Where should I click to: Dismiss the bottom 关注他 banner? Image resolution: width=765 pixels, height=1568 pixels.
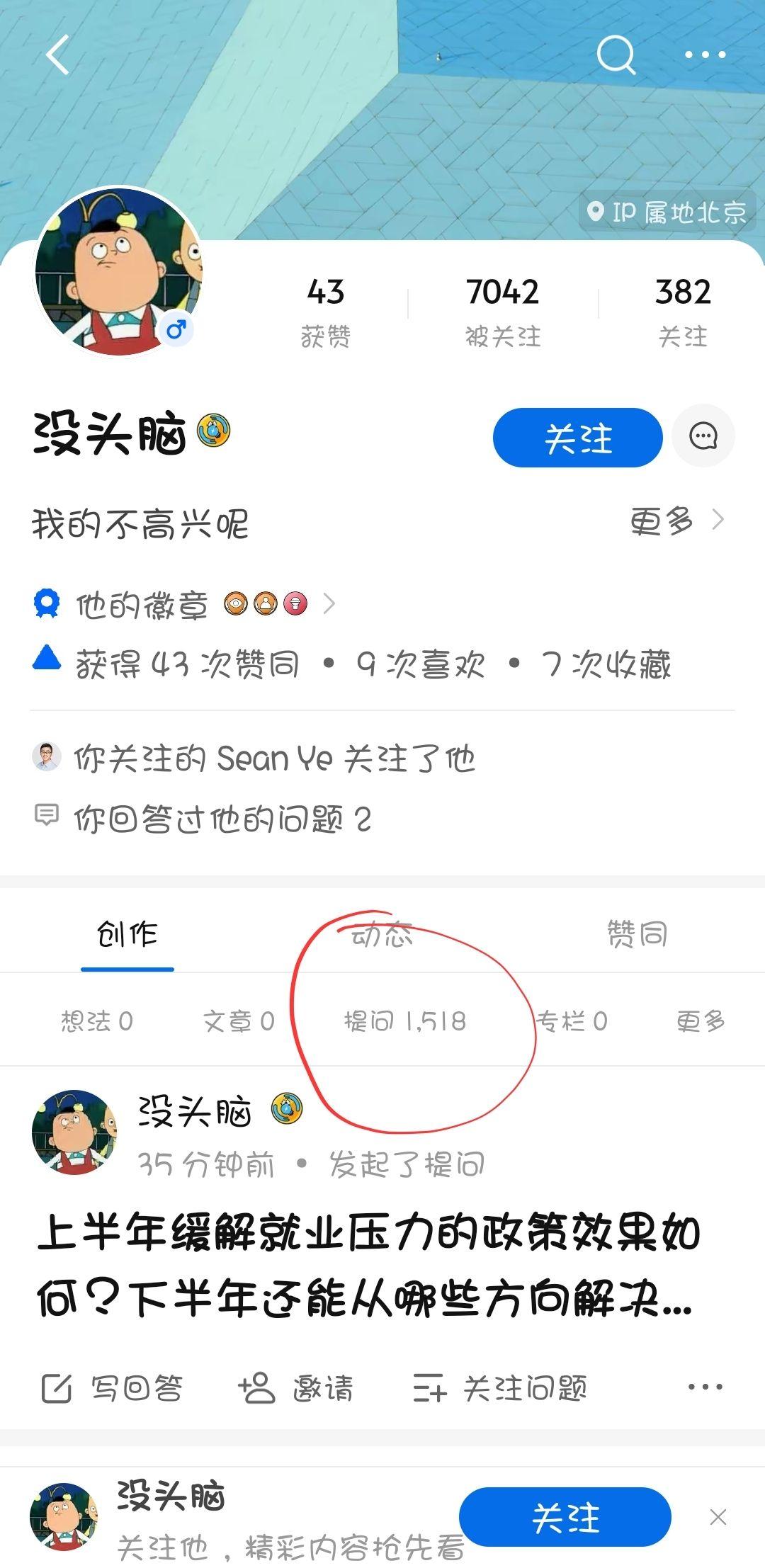[x=718, y=1517]
